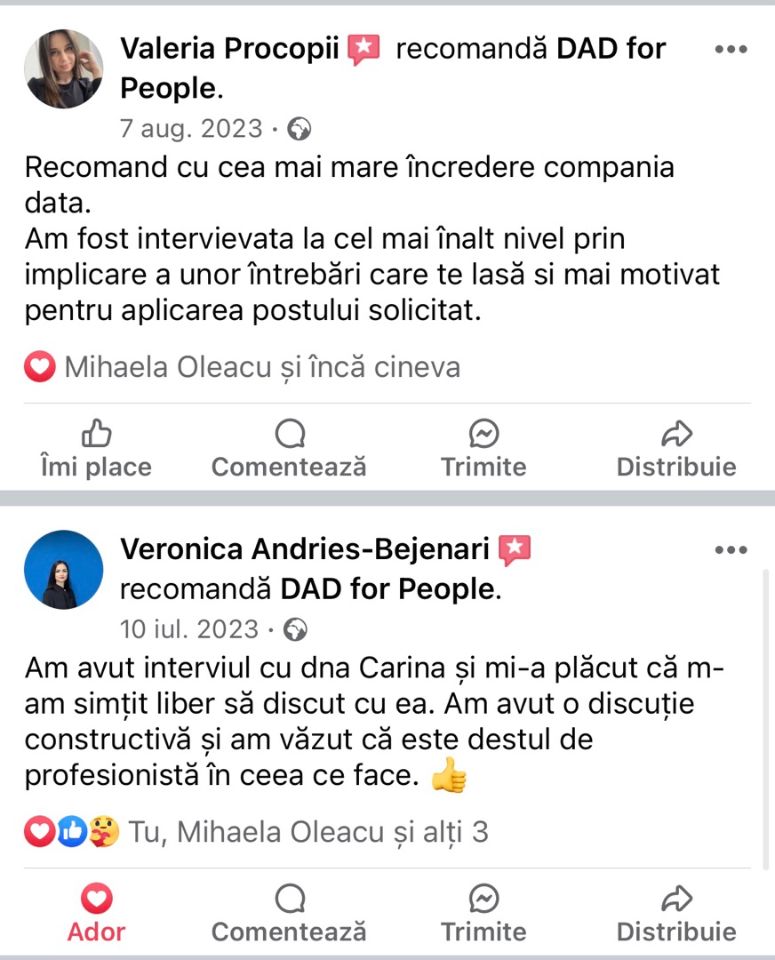775x960 pixels.
Task: Like Valeria Procopii's recommendation with Îmi place
Action: (96, 449)
